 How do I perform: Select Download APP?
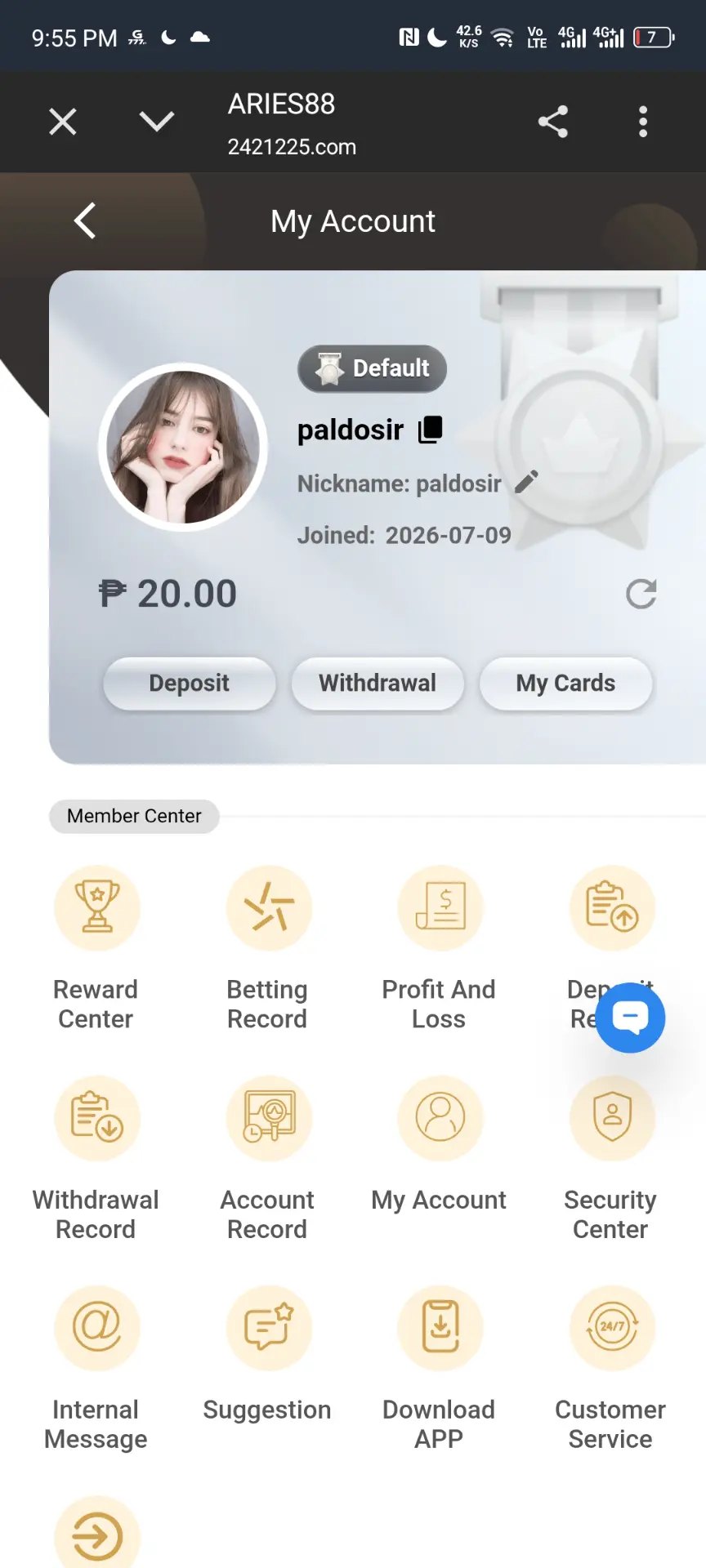click(440, 1370)
